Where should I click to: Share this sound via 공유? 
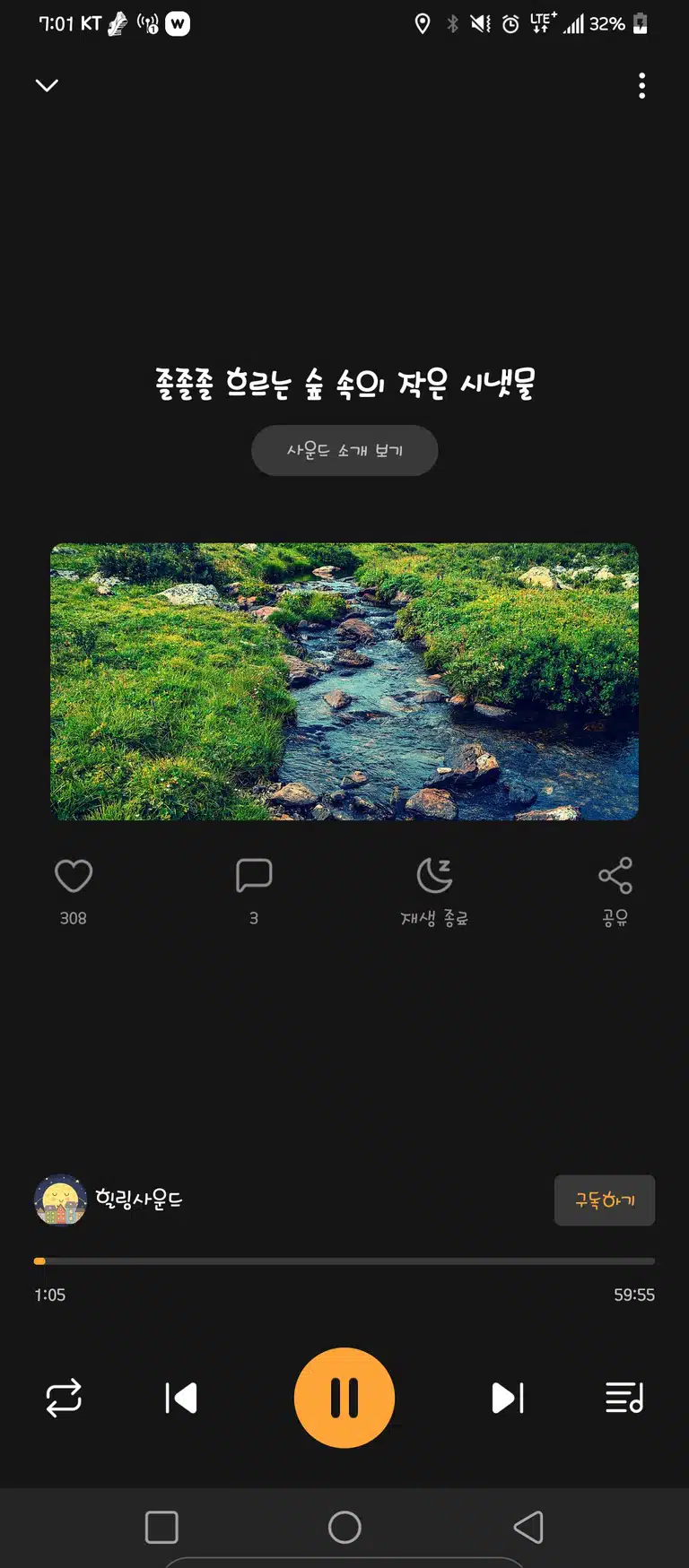click(615, 892)
